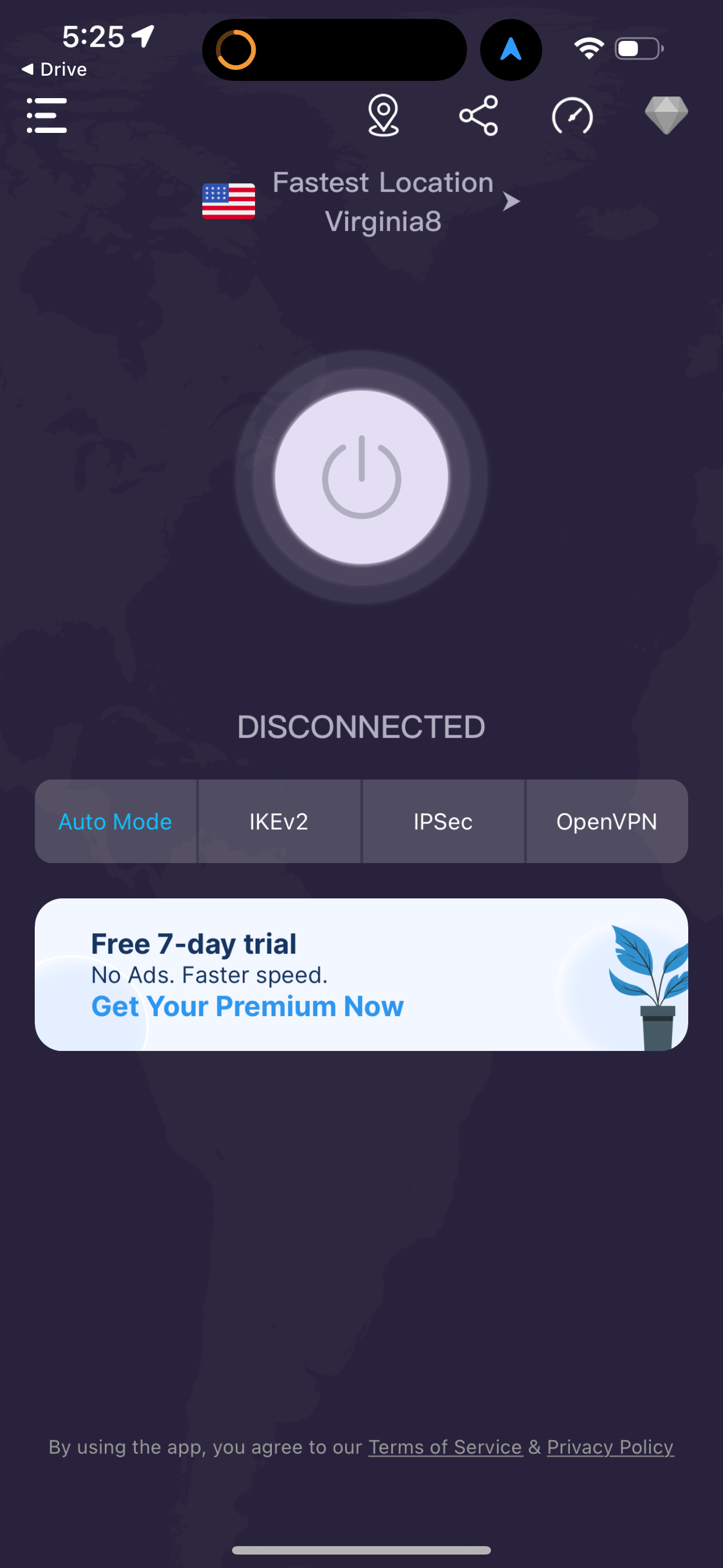Open the side menu list icon

(47, 114)
